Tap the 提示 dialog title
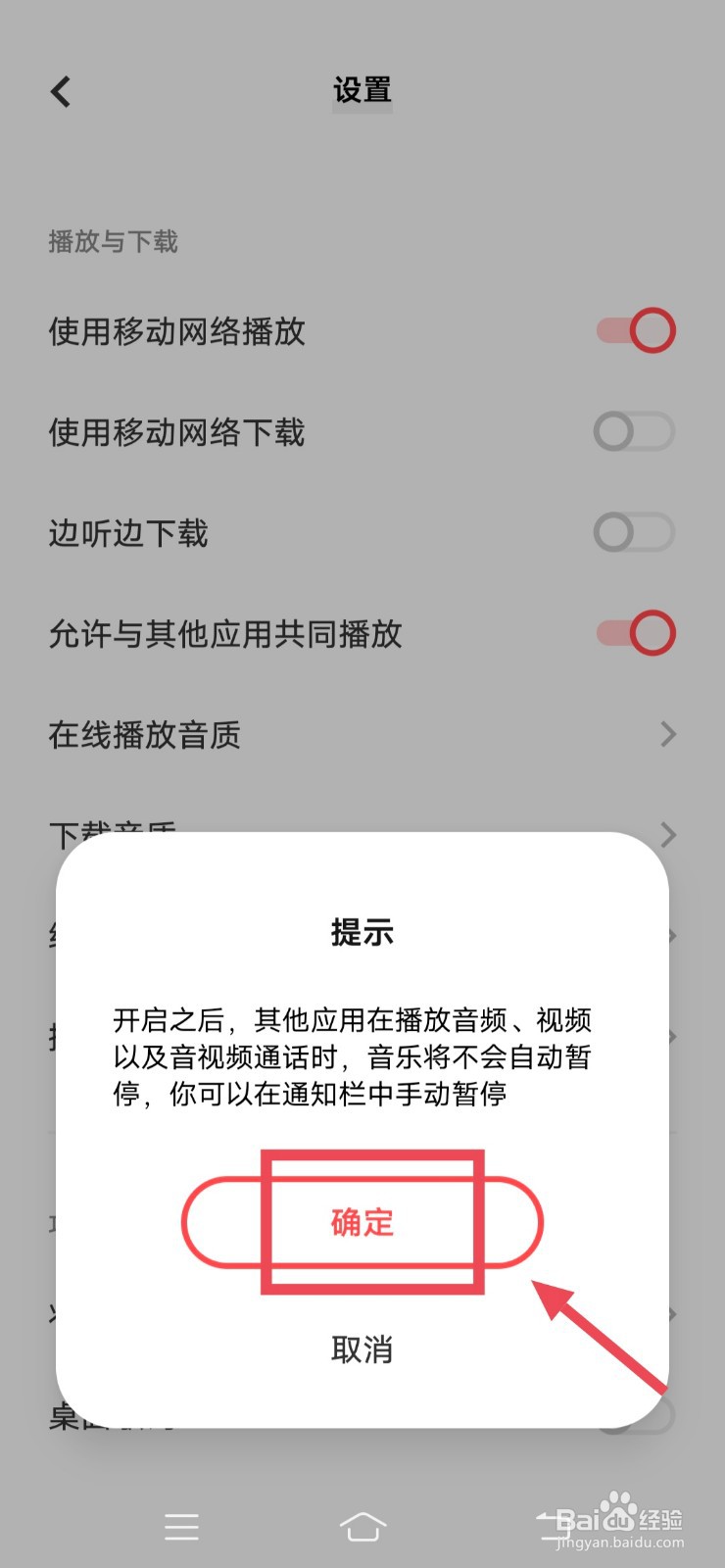Viewport: 725px width, 1568px height. (x=362, y=934)
